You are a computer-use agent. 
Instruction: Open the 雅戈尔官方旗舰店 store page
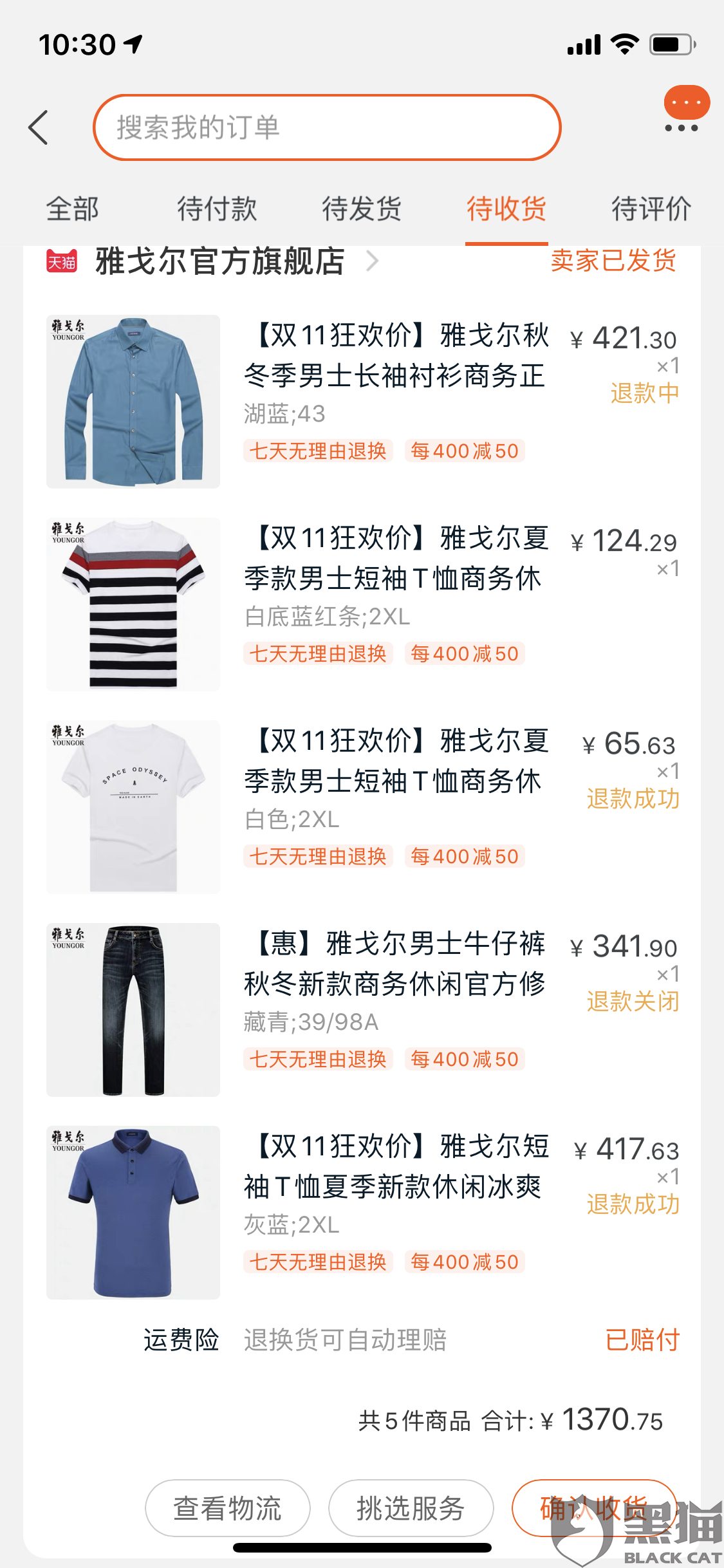[219, 262]
